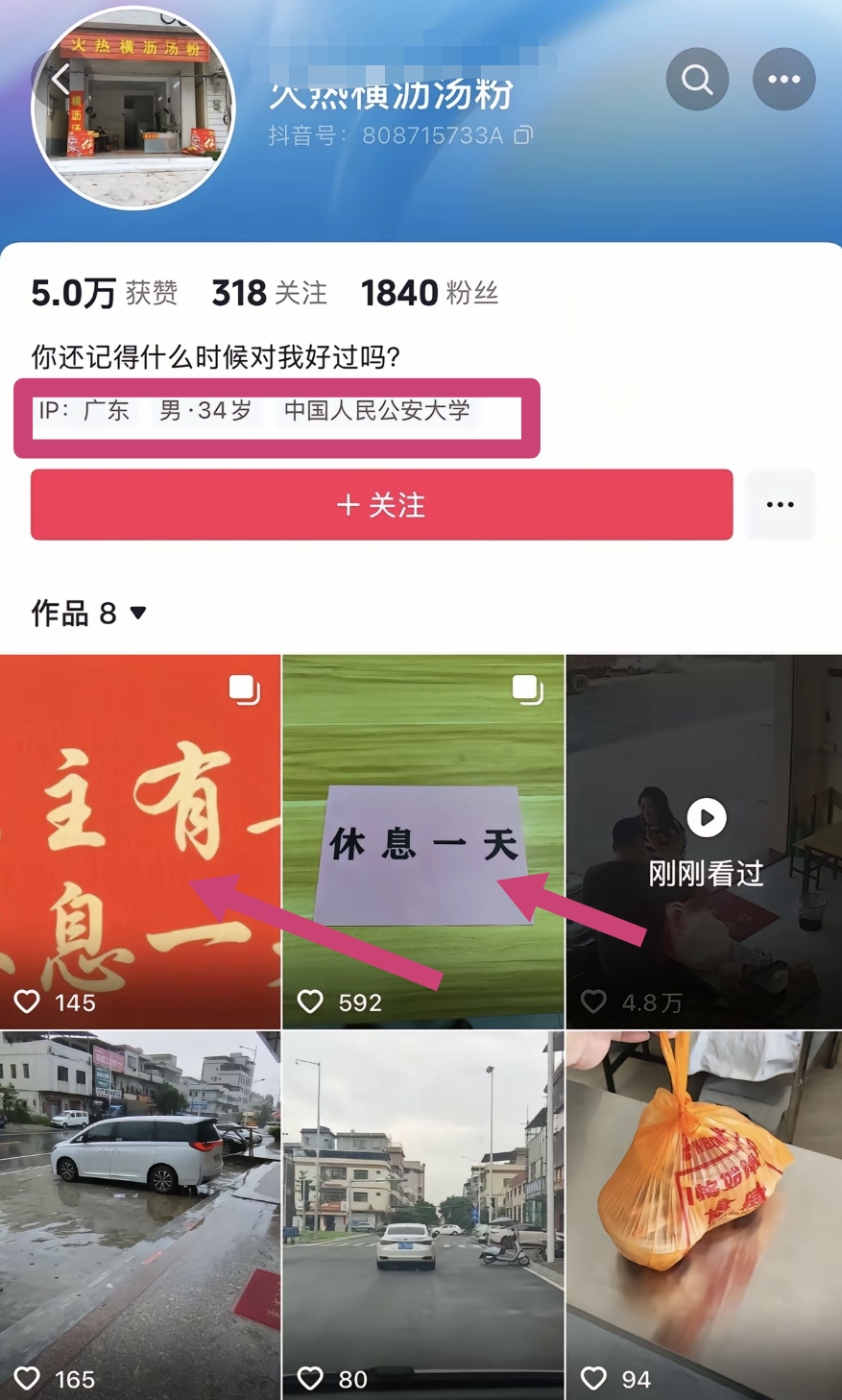Open the orange bag video with 94 likes
This screenshot has height=1400, width=842.
pos(704,1215)
